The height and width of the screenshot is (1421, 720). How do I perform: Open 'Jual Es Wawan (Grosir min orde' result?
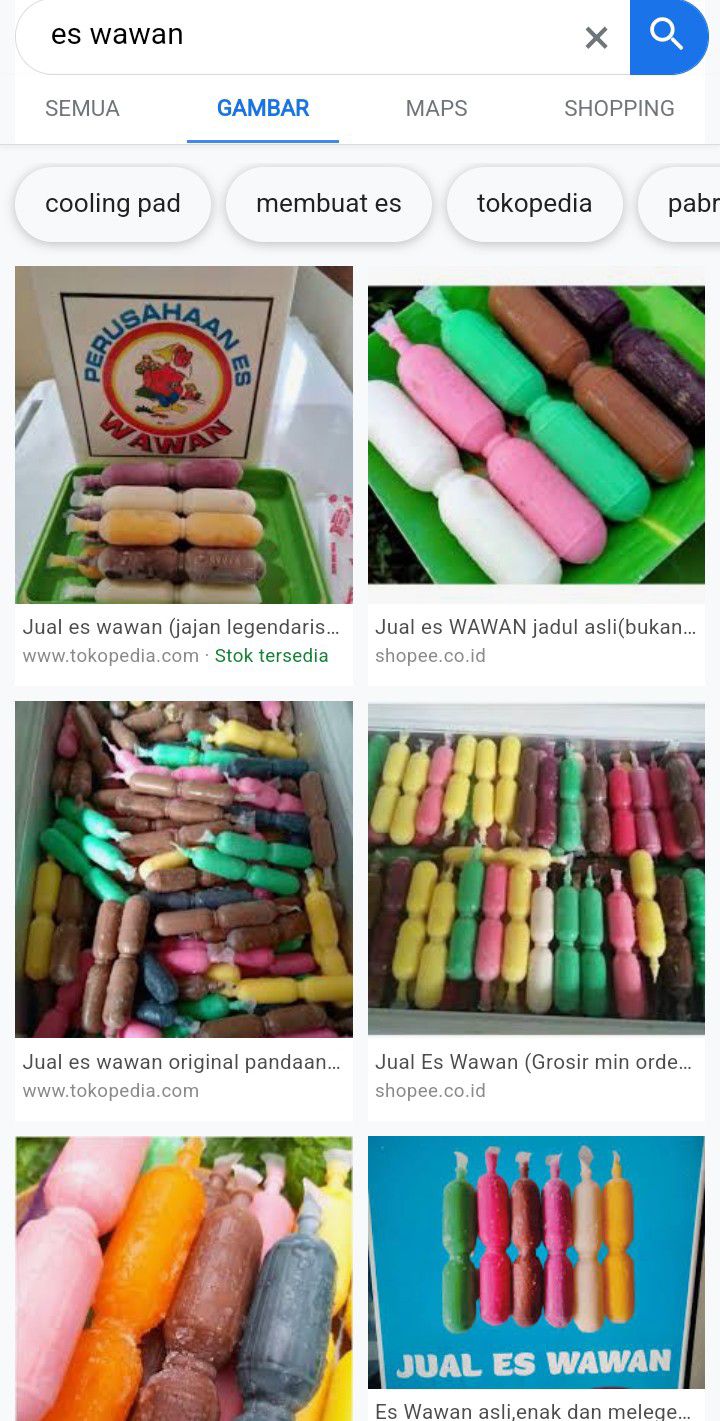(x=536, y=868)
